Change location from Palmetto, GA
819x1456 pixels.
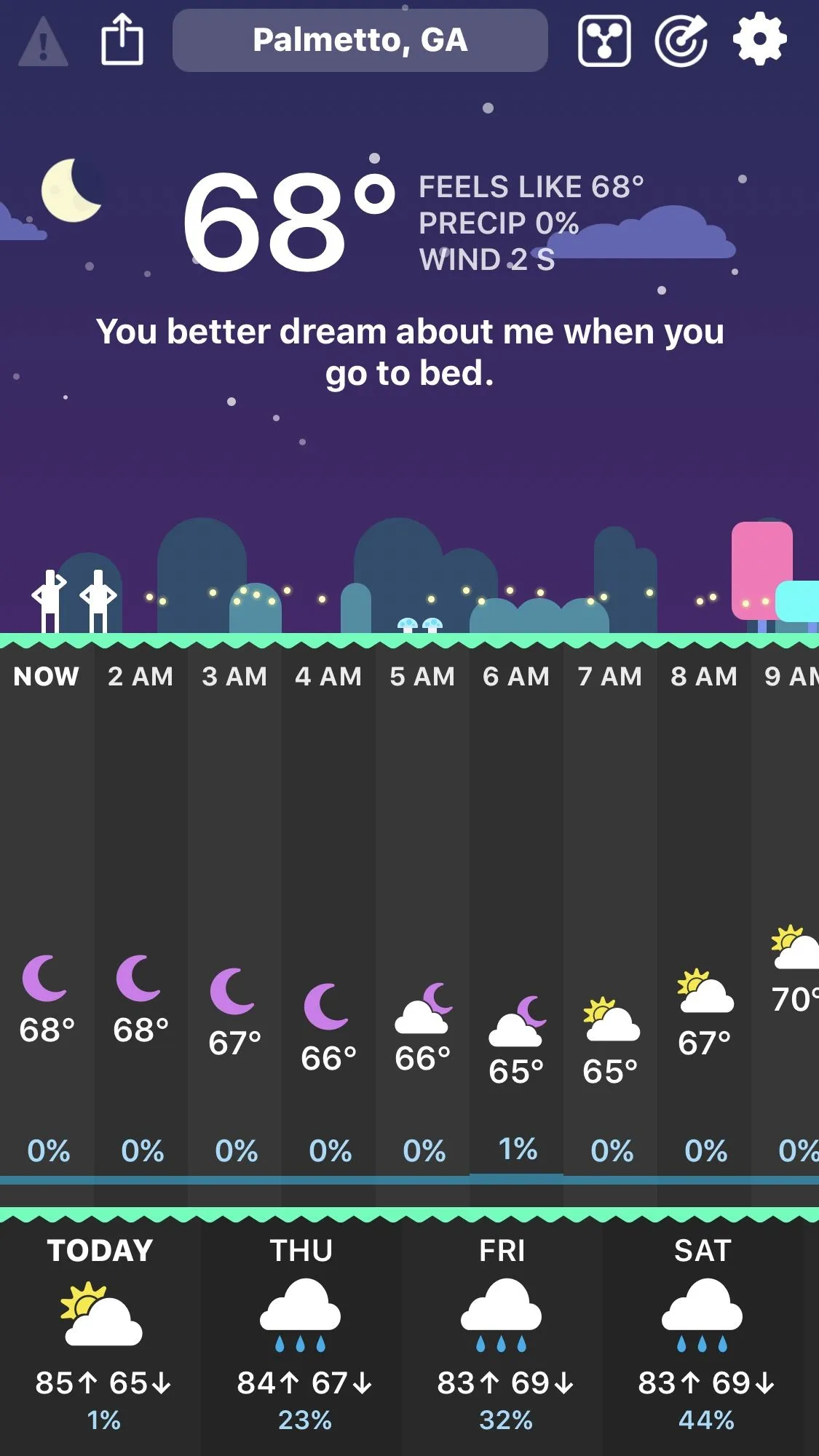(x=360, y=41)
